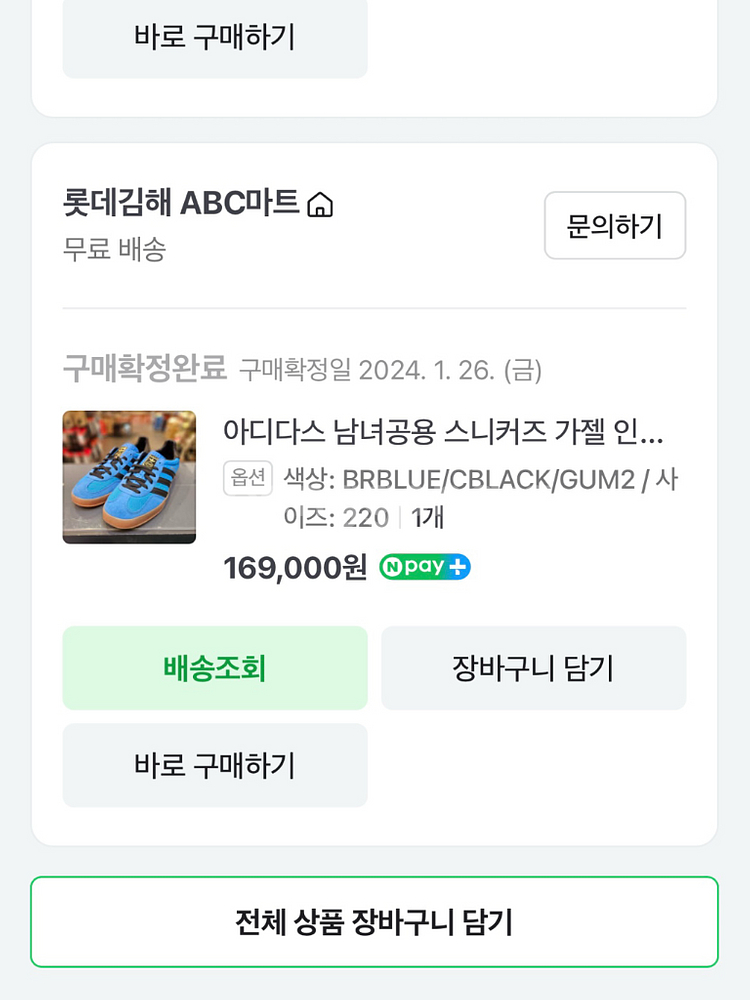Click 전체 상품 장바구니 담기 at the bottom
The image size is (750, 1000).
(x=375, y=921)
